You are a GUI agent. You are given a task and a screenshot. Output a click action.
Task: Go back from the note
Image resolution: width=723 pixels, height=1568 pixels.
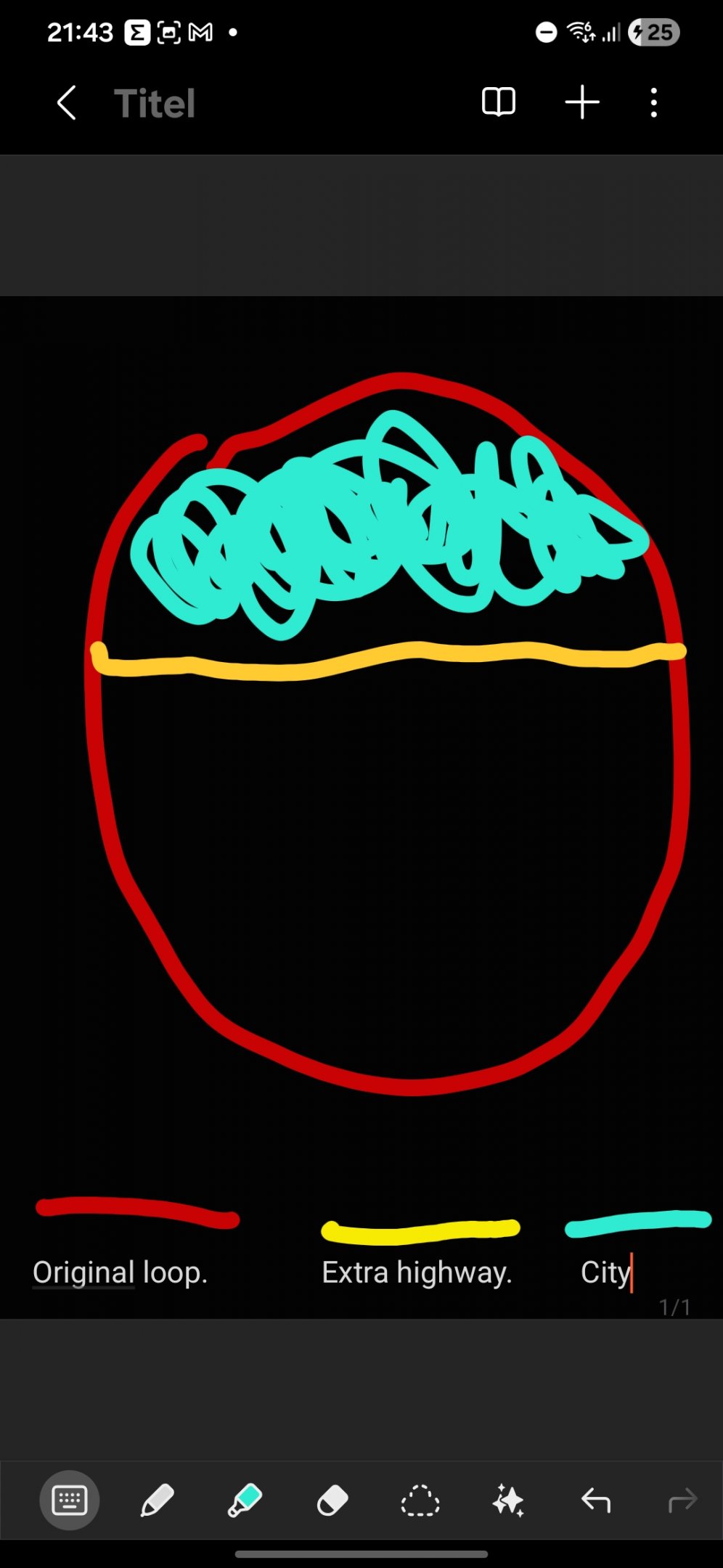[67, 102]
